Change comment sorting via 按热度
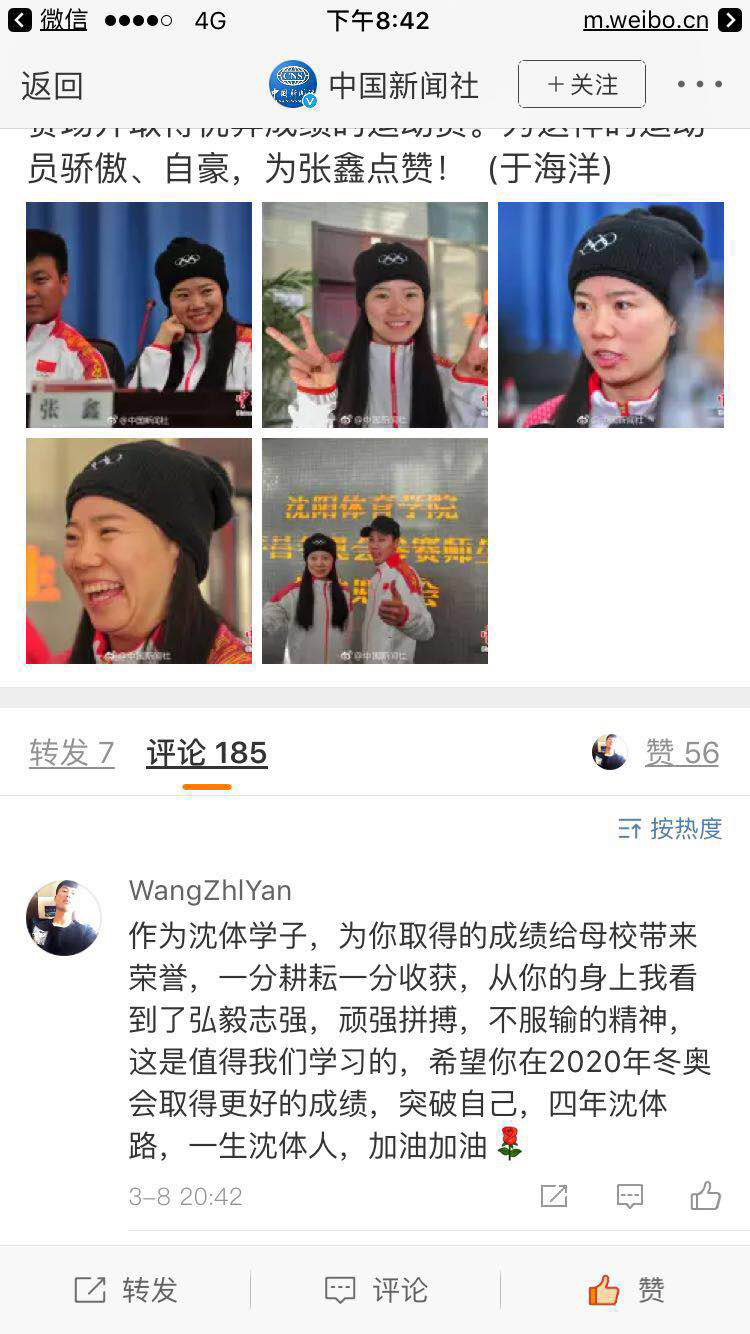Image resolution: width=750 pixels, height=1334 pixels. 671,828
